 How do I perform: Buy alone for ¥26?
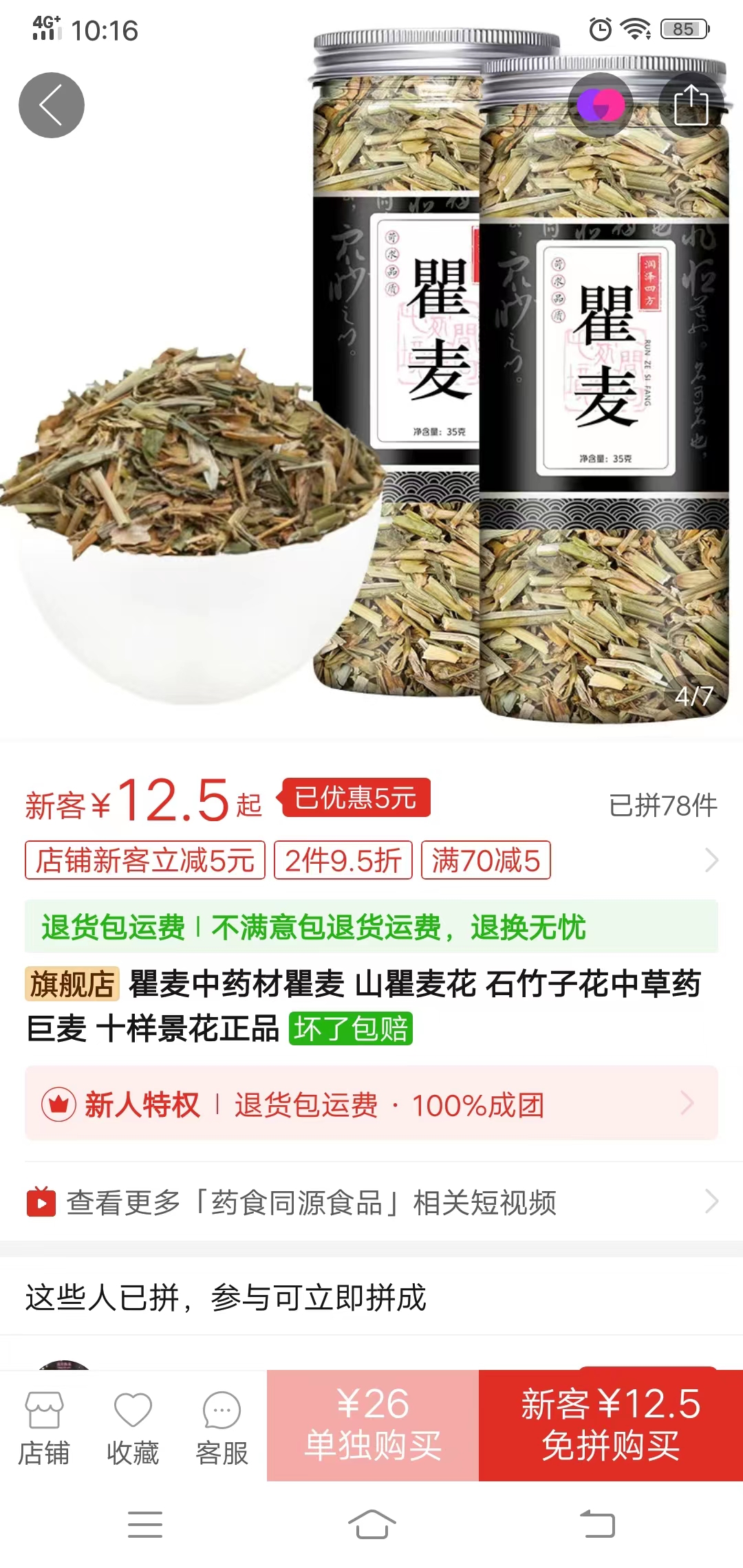tap(373, 1425)
